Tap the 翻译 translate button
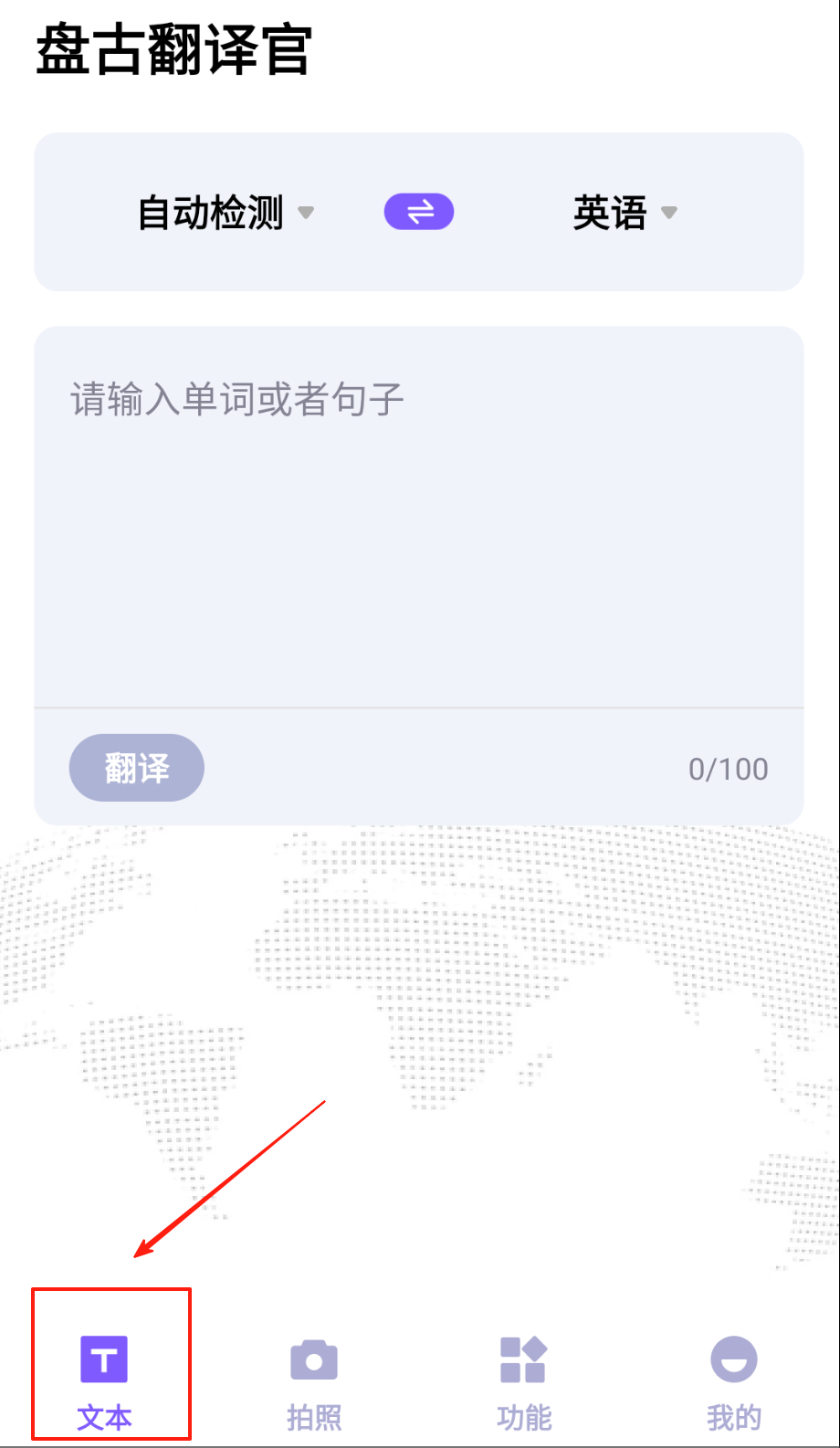This screenshot has height=1448, width=840. 137,768
